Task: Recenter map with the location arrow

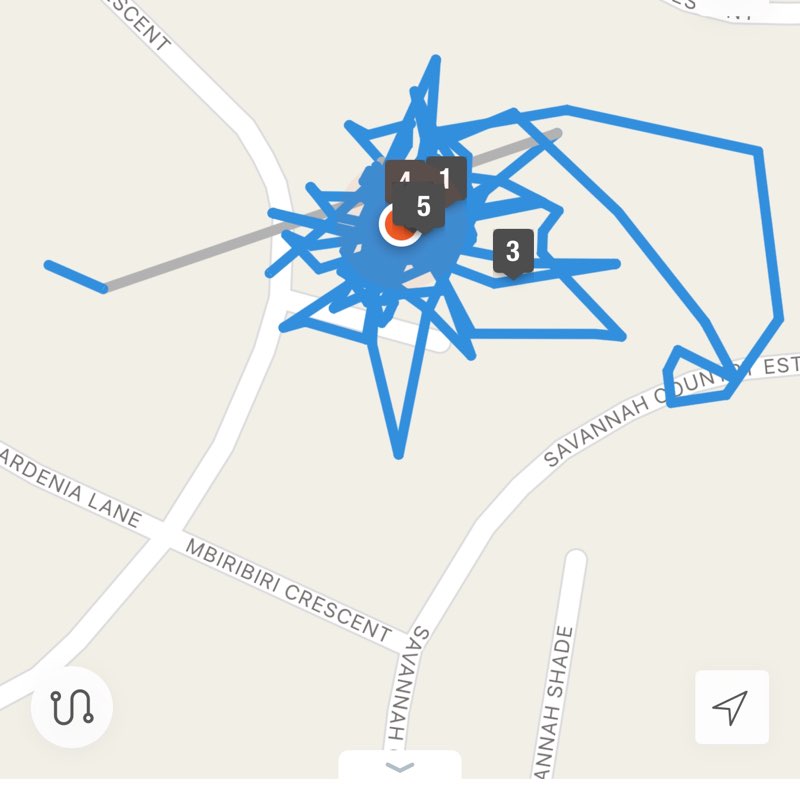Action: point(731,707)
